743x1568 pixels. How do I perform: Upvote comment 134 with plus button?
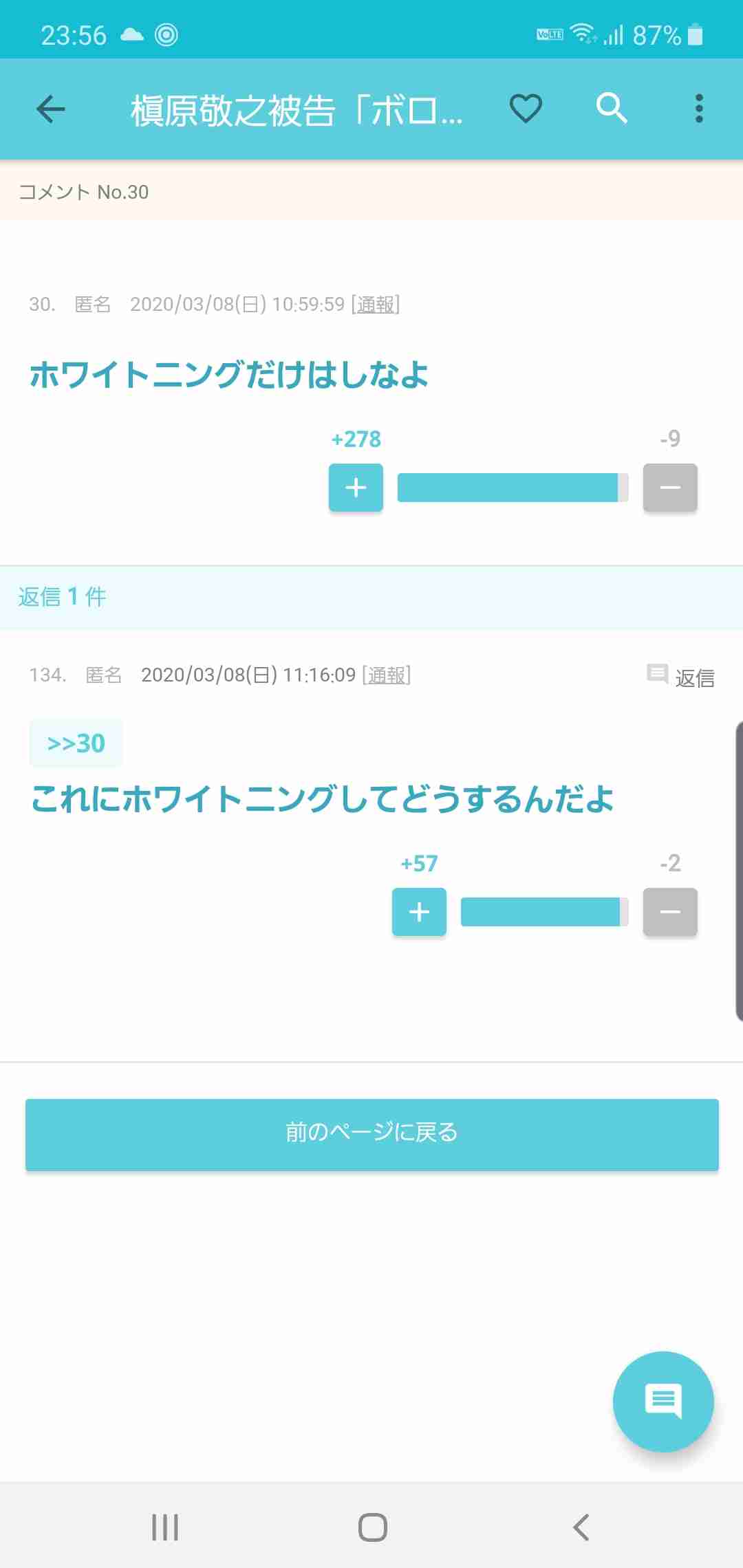[419, 912]
